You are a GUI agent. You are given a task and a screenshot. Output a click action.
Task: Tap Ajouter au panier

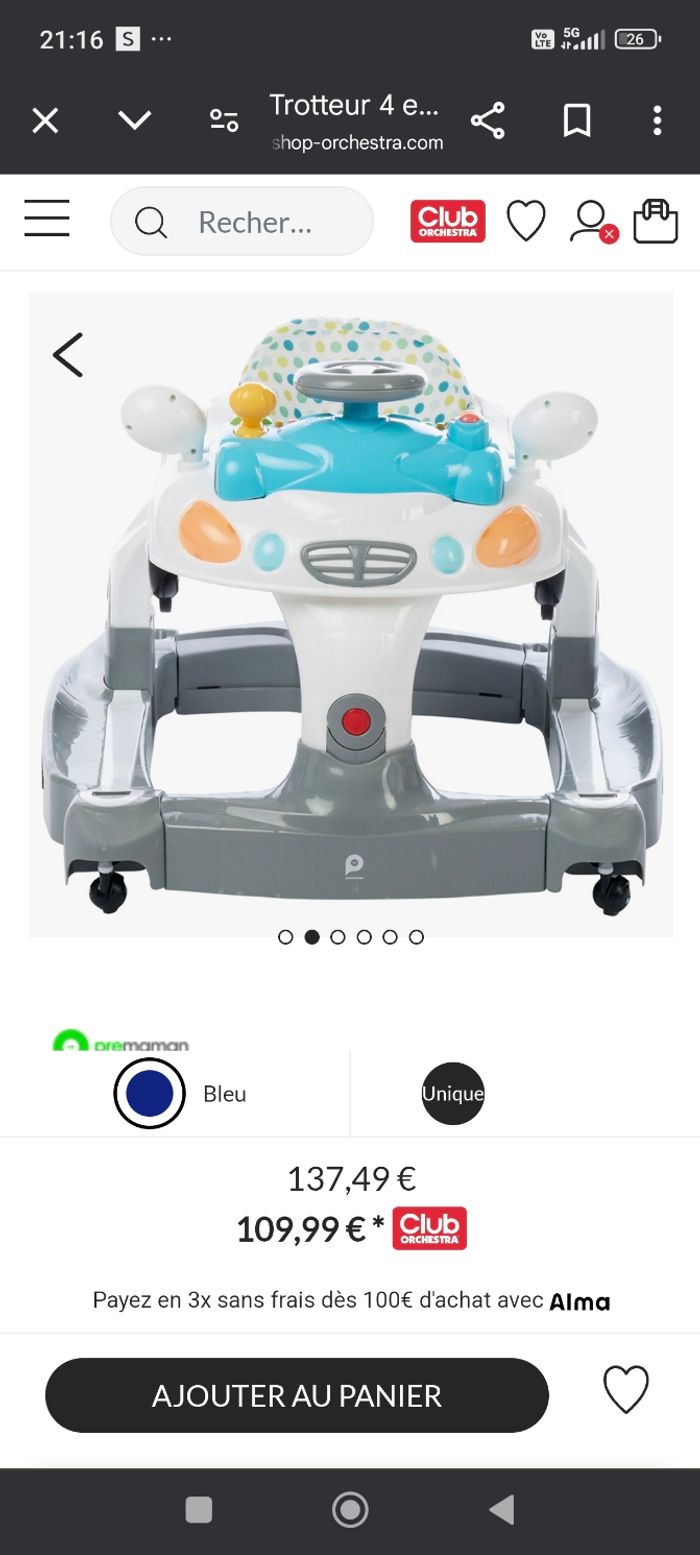click(297, 1395)
